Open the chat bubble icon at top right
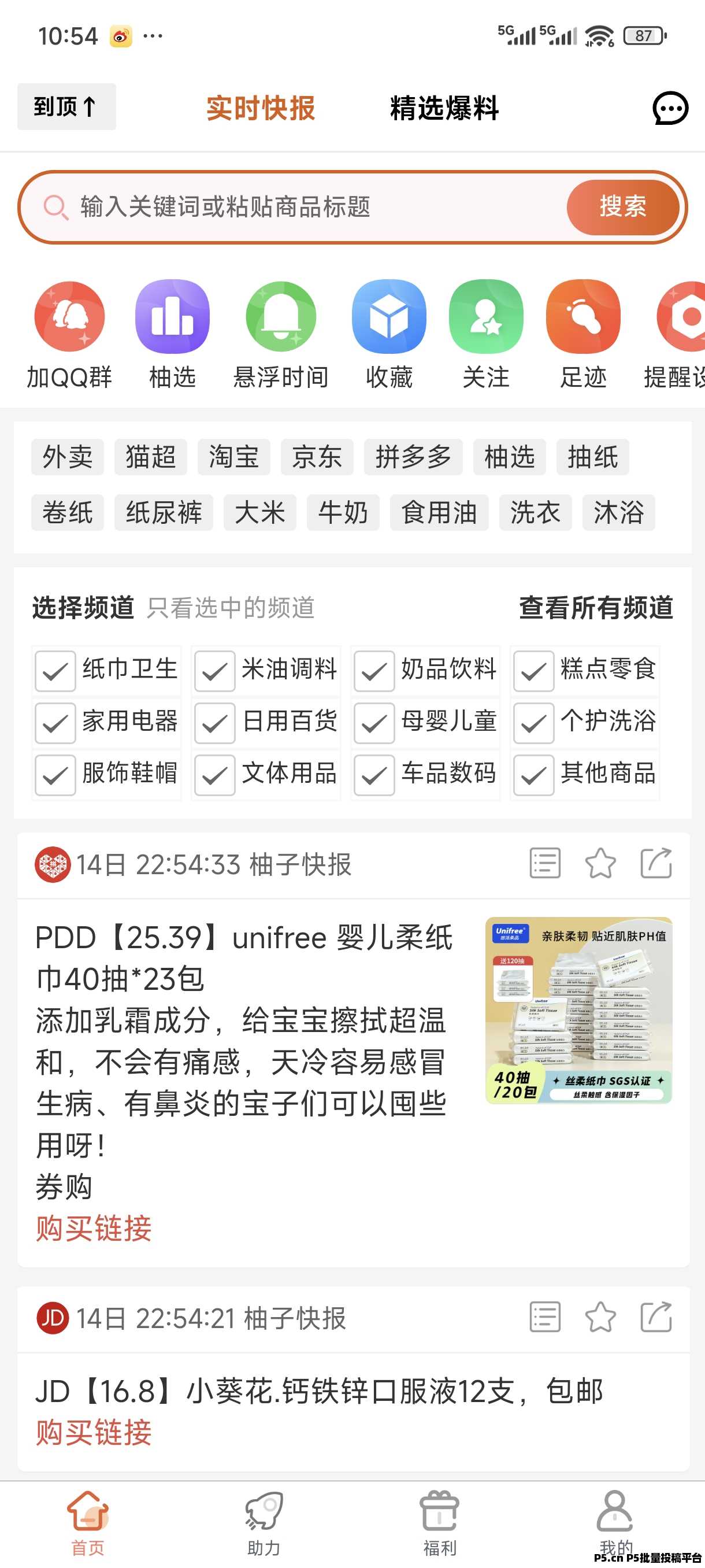Image resolution: width=705 pixels, height=1568 pixels. click(x=670, y=108)
